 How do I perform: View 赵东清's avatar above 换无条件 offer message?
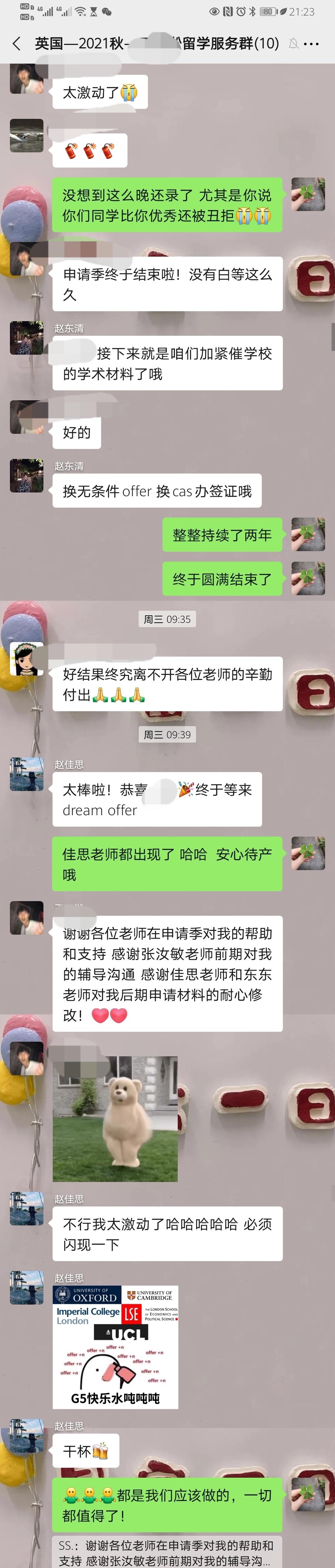[x=27, y=475]
